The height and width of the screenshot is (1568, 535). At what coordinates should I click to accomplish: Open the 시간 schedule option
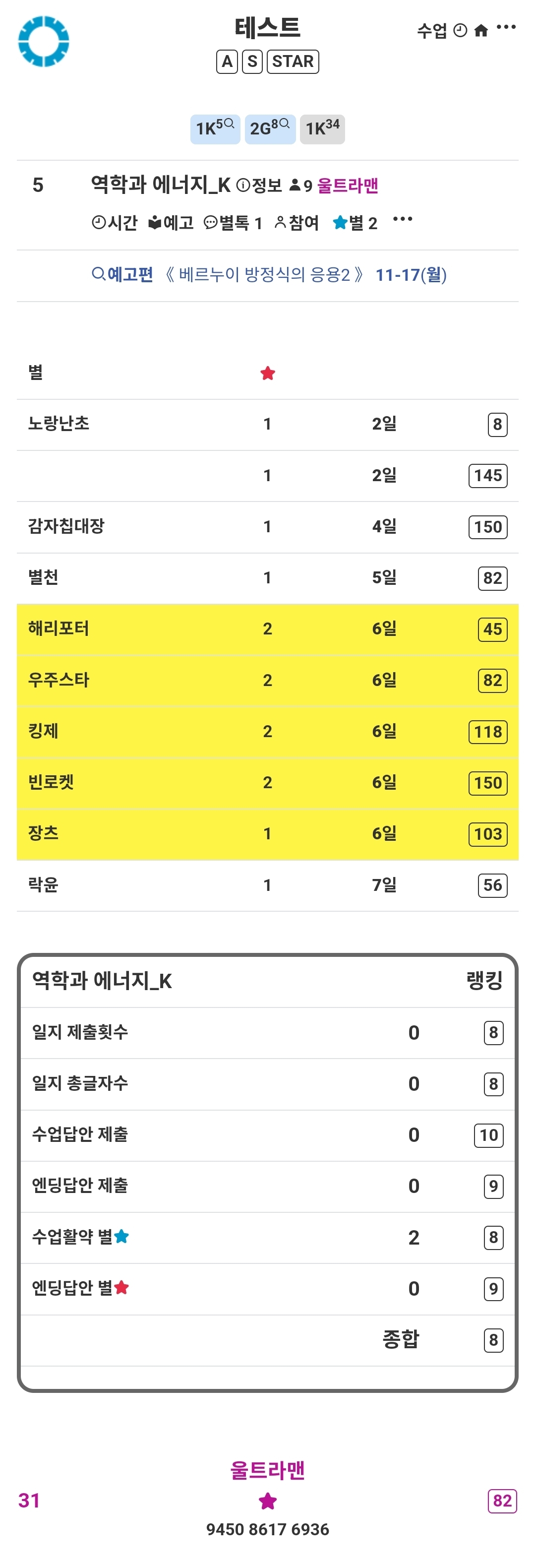pyautogui.click(x=115, y=223)
